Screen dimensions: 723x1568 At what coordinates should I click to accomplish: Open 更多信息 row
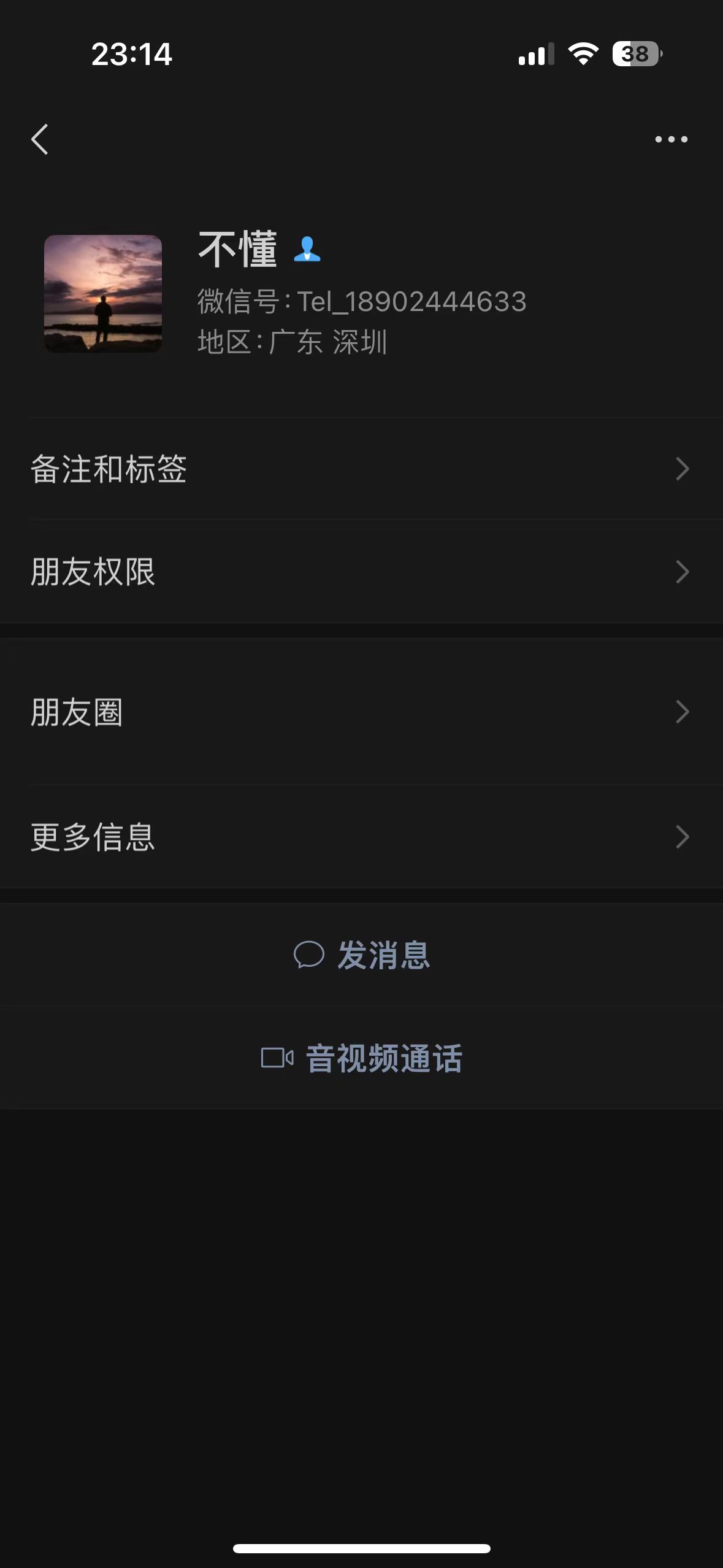tap(361, 837)
